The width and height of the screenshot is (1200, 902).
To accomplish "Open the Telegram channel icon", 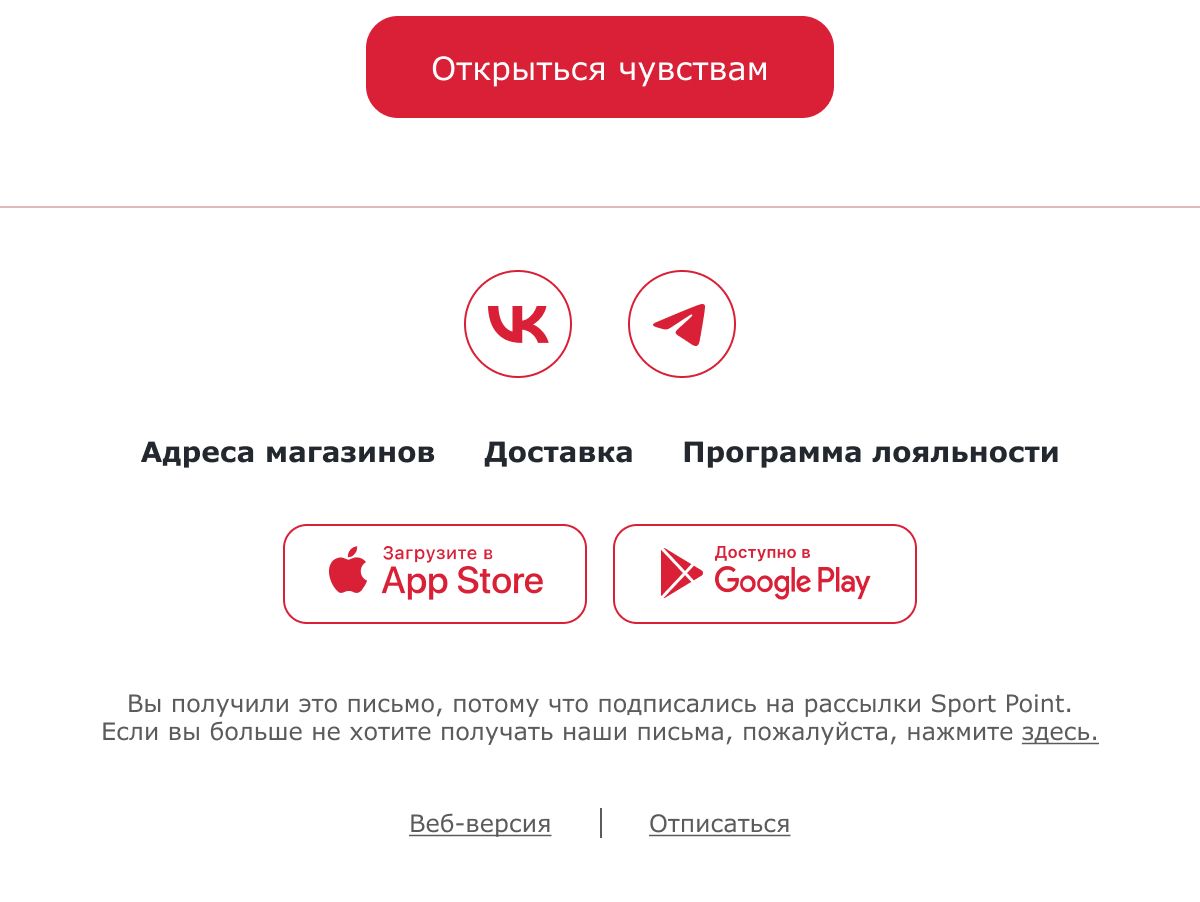I will (x=681, y=324).
